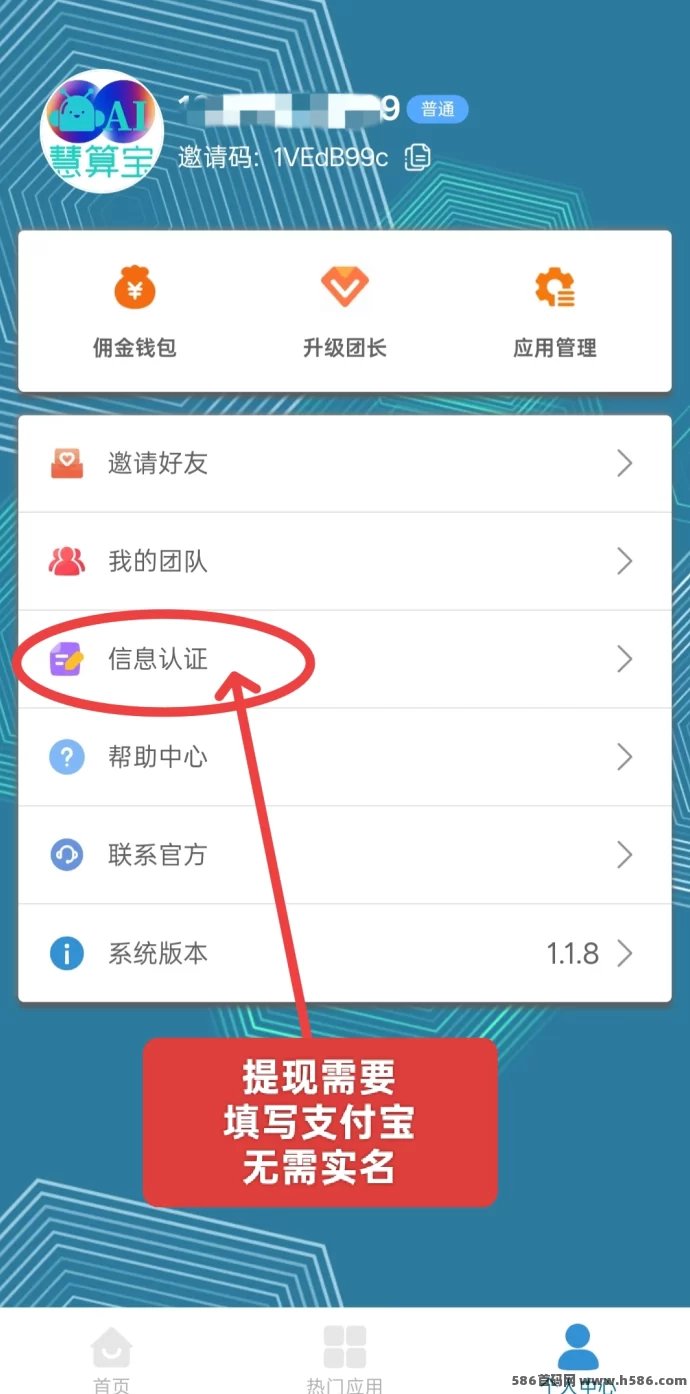Open 佣金钱包 commission wallet

134,311
